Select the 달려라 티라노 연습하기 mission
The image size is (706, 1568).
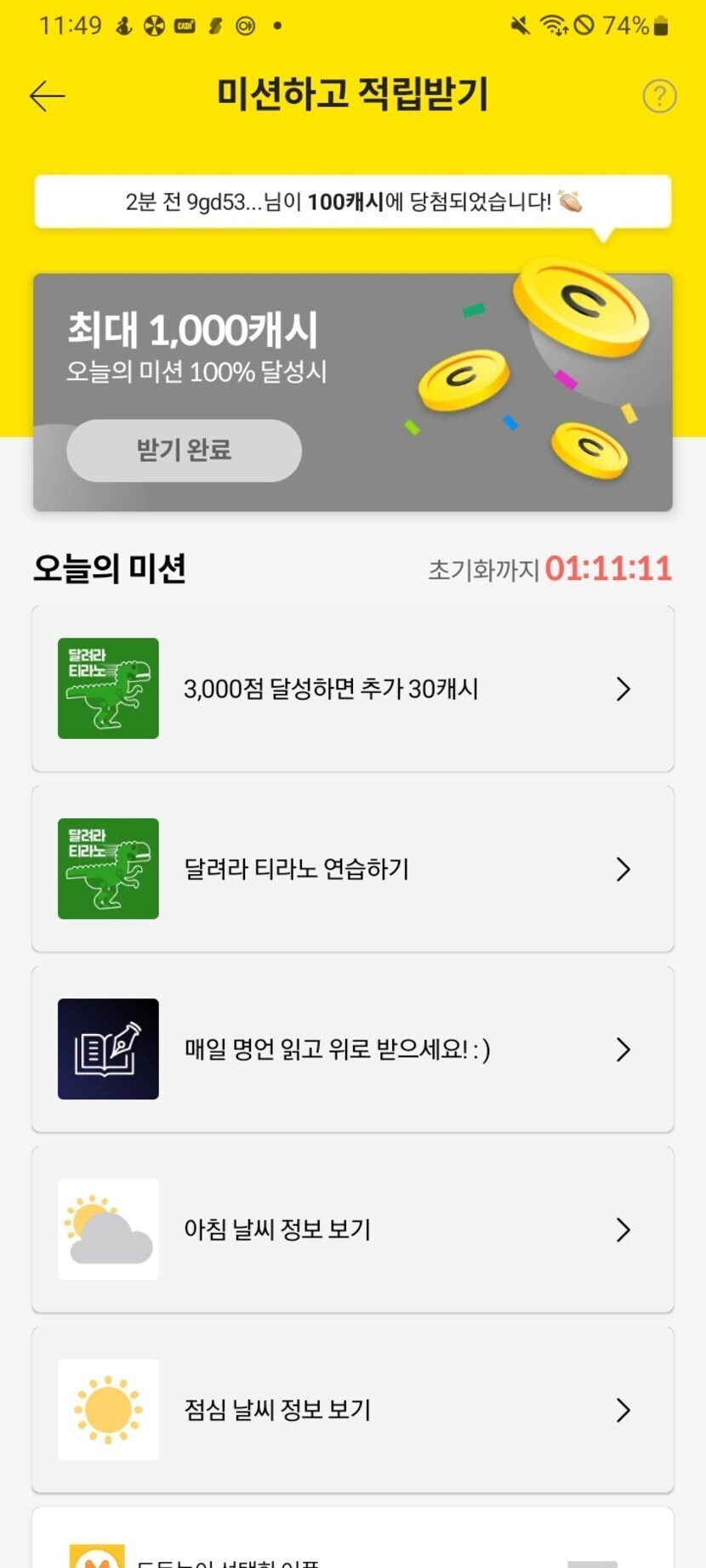352,869
